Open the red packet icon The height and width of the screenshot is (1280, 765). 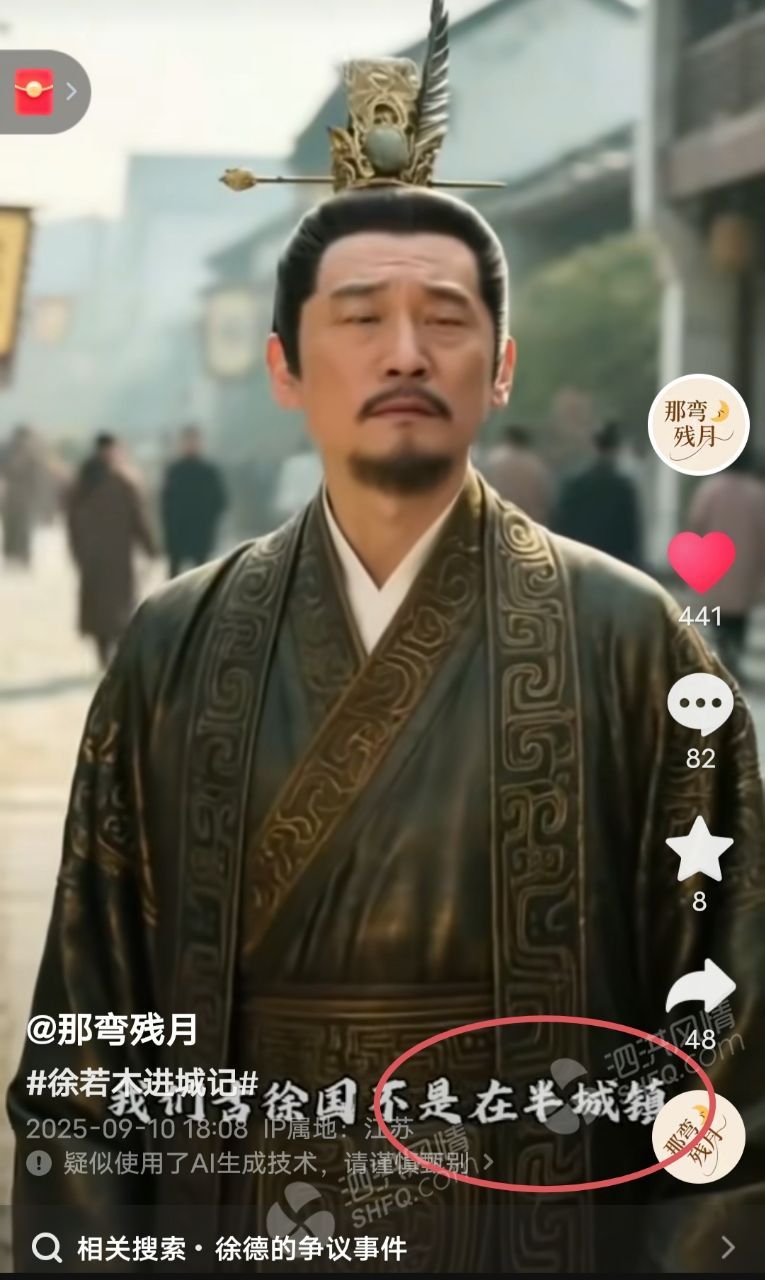pos(34,92)
